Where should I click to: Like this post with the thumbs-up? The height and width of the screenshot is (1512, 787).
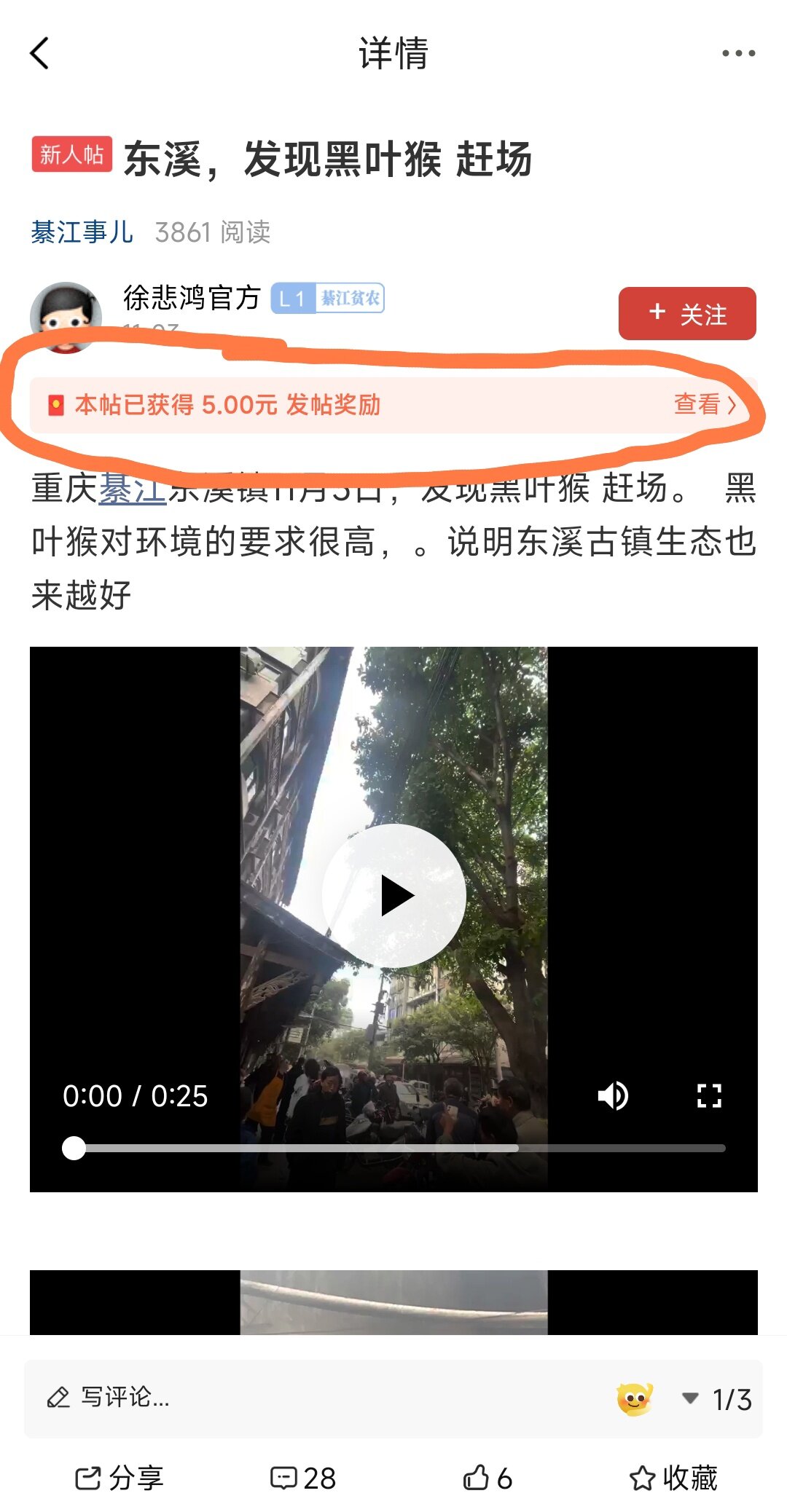click(x=488, y=1478)
